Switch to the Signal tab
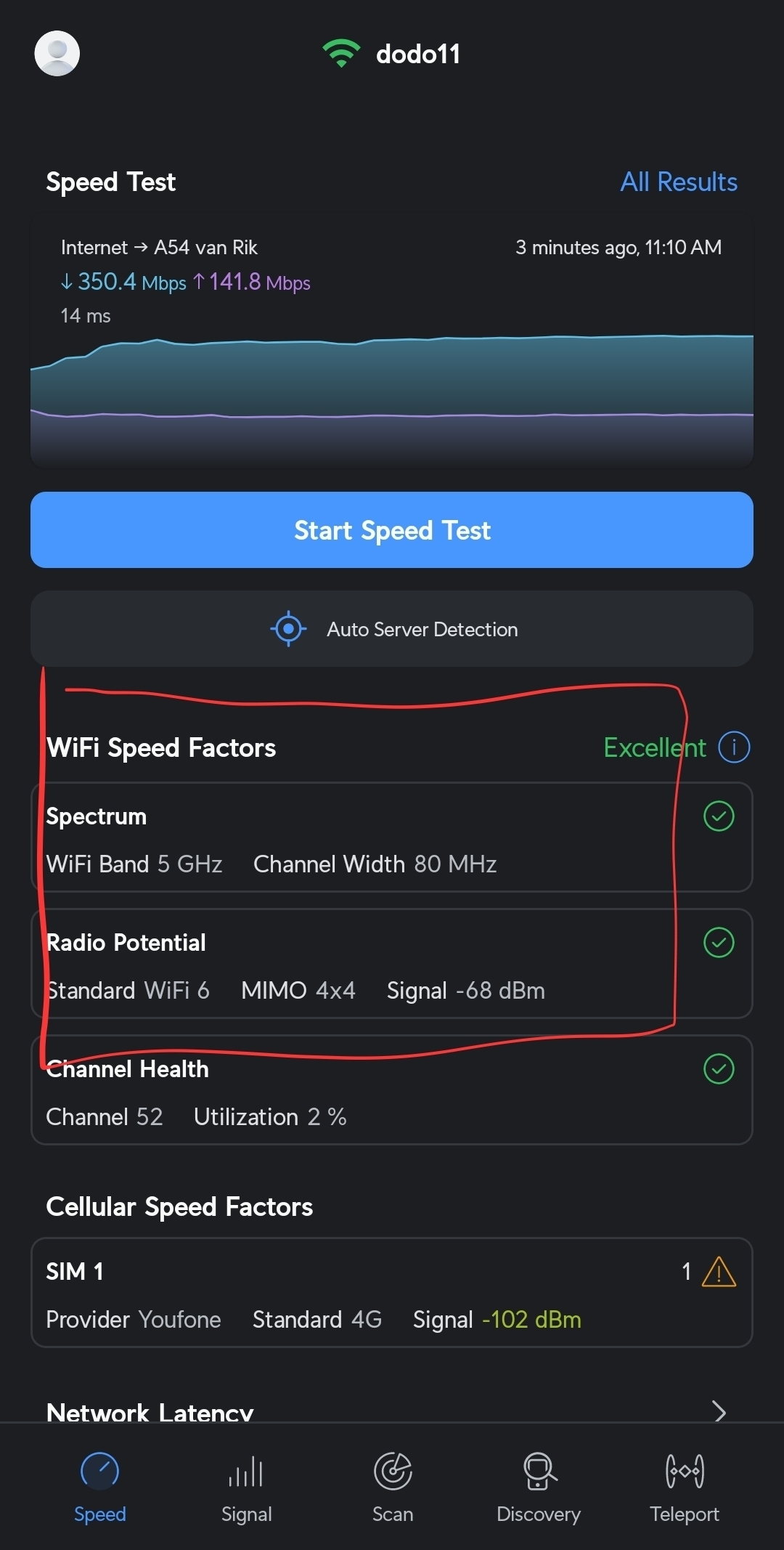Viewport: 784px width, 1550px height. tap(246, 1485)
